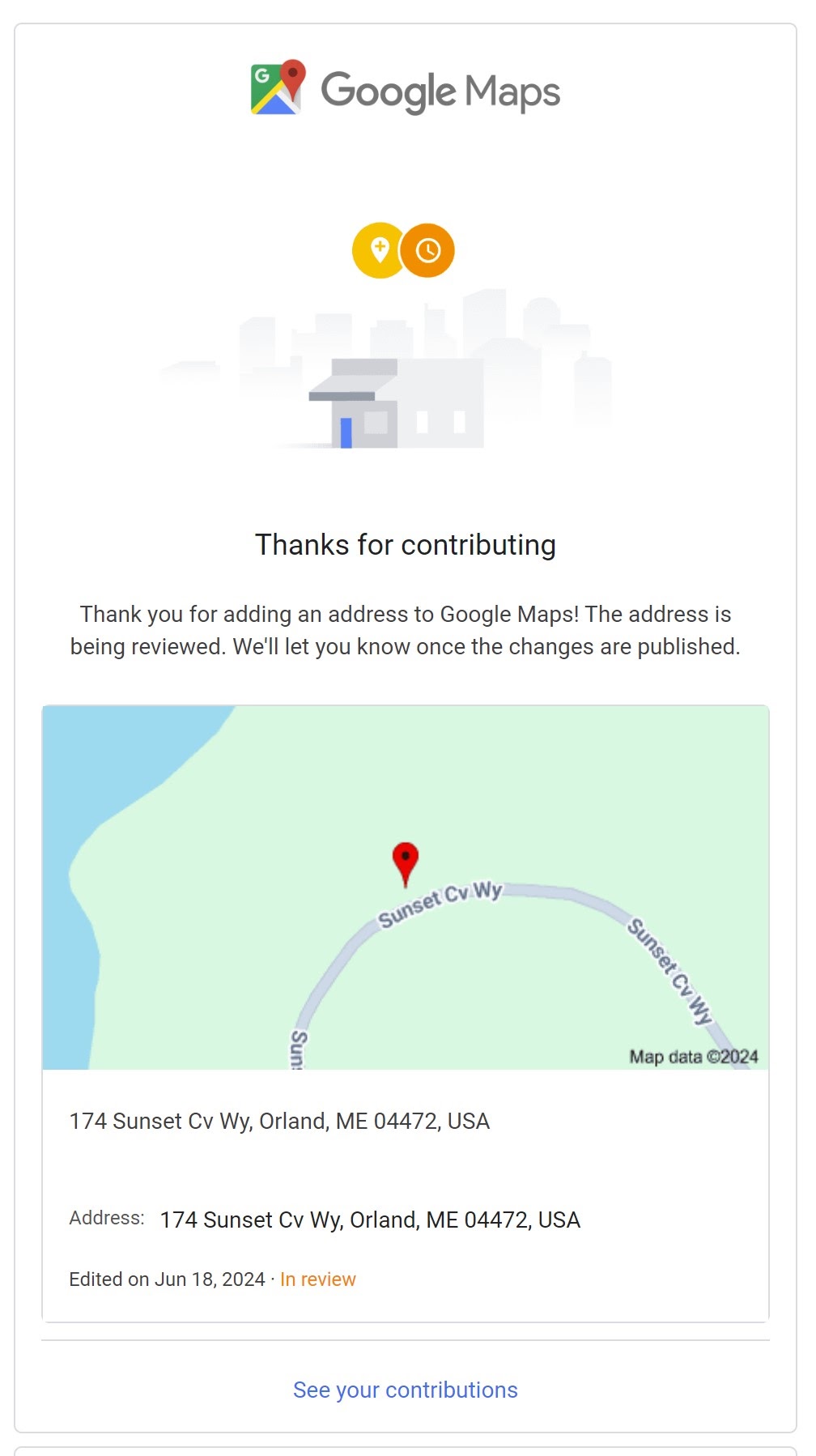Open the See your contributions link
Image resolution: width=816 pixels, height=1456 pixels.
point(405,1390)
